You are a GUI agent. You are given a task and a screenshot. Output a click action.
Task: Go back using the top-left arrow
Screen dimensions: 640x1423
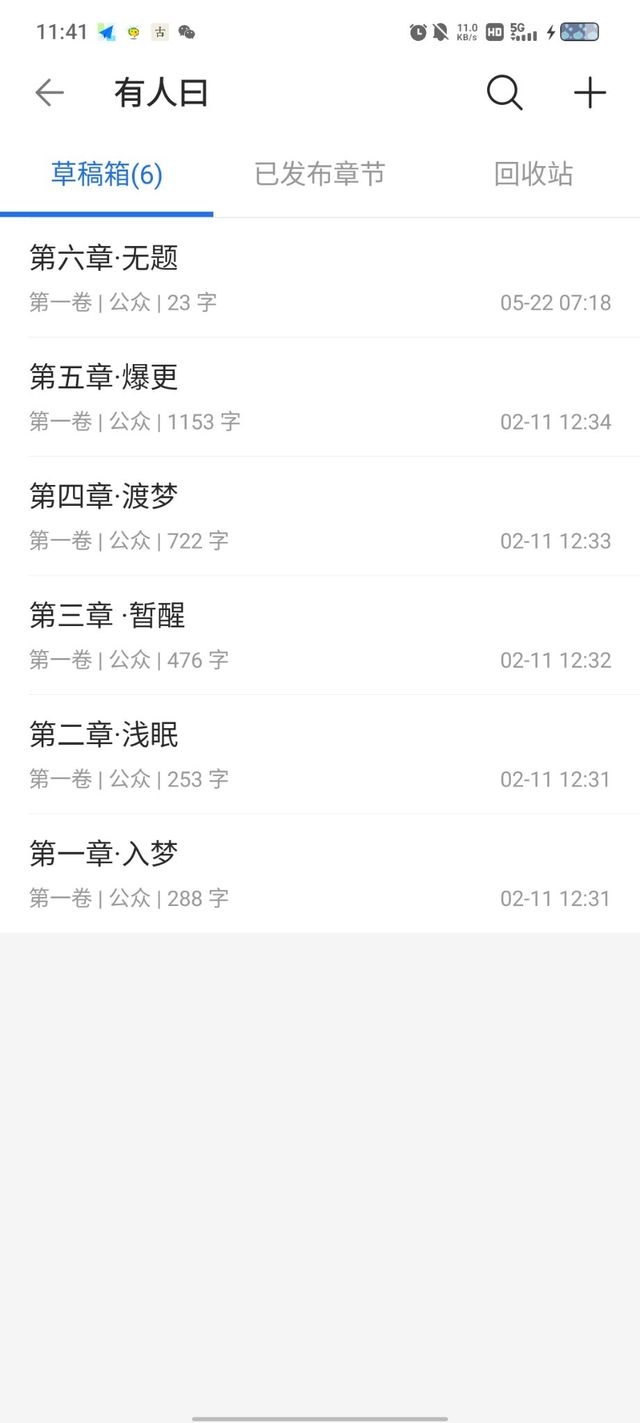click(49, 93)
